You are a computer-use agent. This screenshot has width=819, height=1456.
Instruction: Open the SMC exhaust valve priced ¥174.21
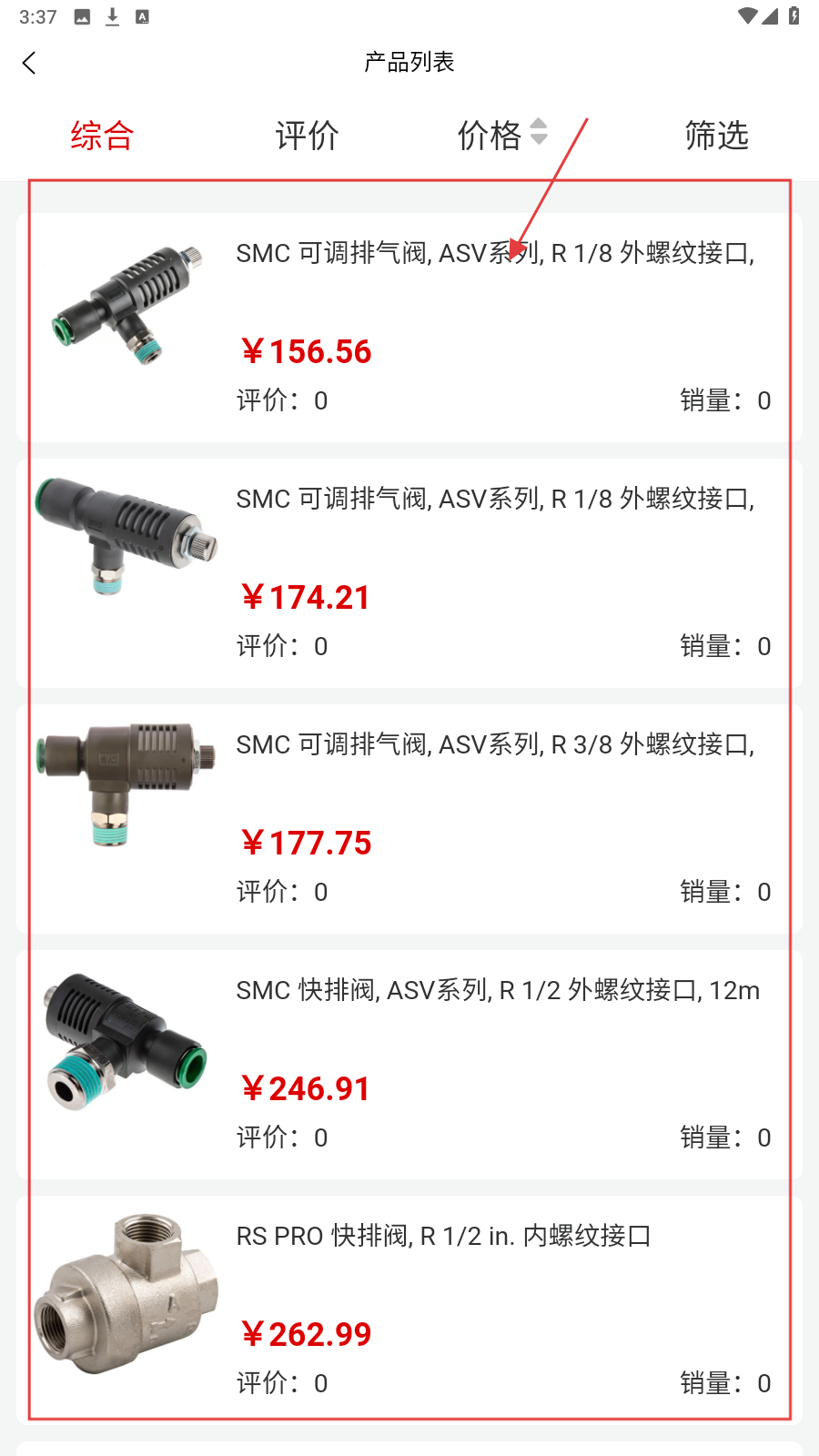tap(409, 573)
